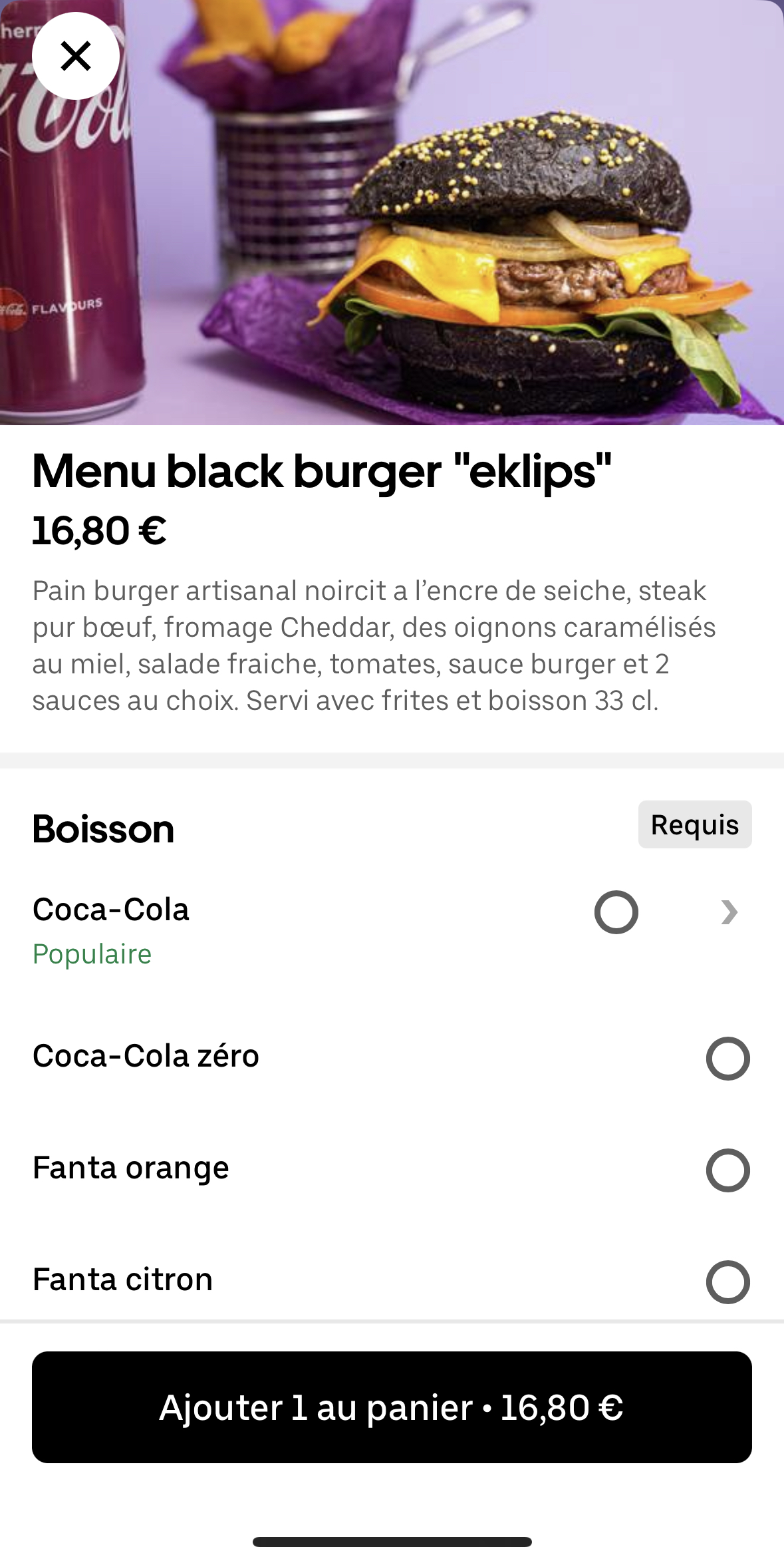
Task: Select Coca-Cola as the drink
Action: pos(616,912)
